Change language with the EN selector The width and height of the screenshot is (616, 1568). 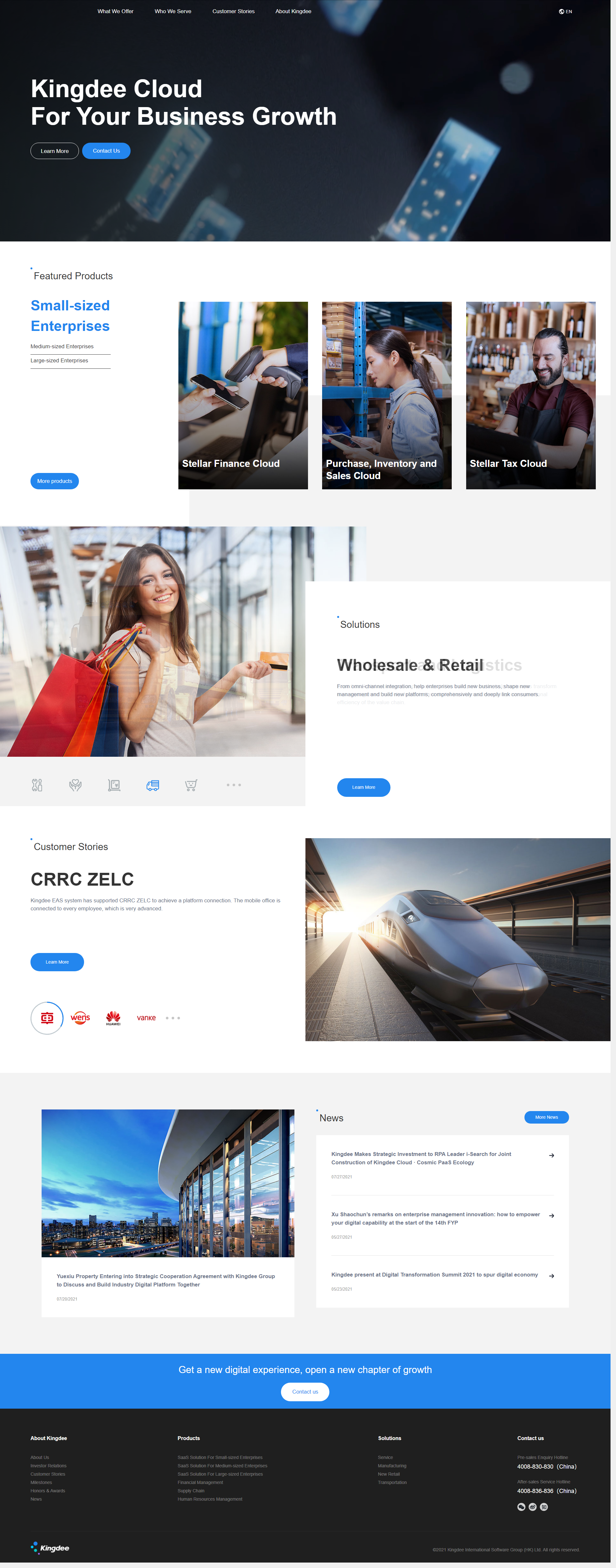click(565, 12)
